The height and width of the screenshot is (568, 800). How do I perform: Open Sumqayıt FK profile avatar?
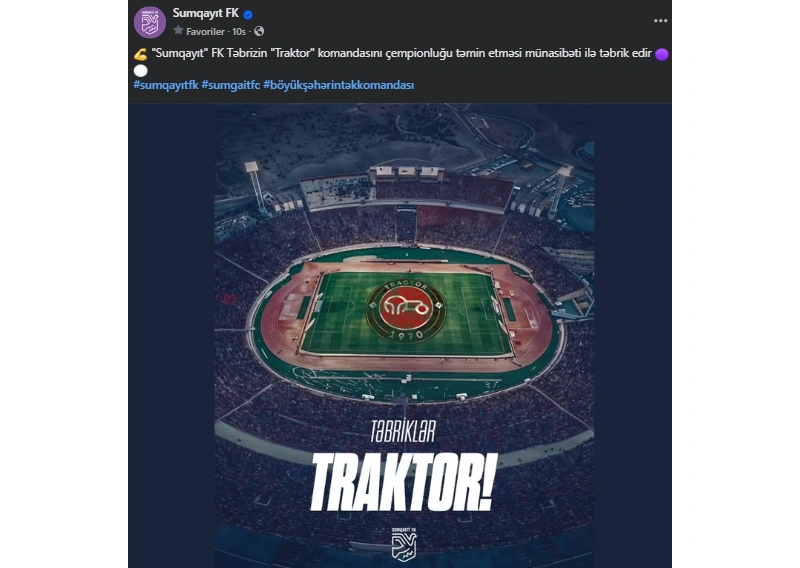pyautogui.click(x=149, y=22)
